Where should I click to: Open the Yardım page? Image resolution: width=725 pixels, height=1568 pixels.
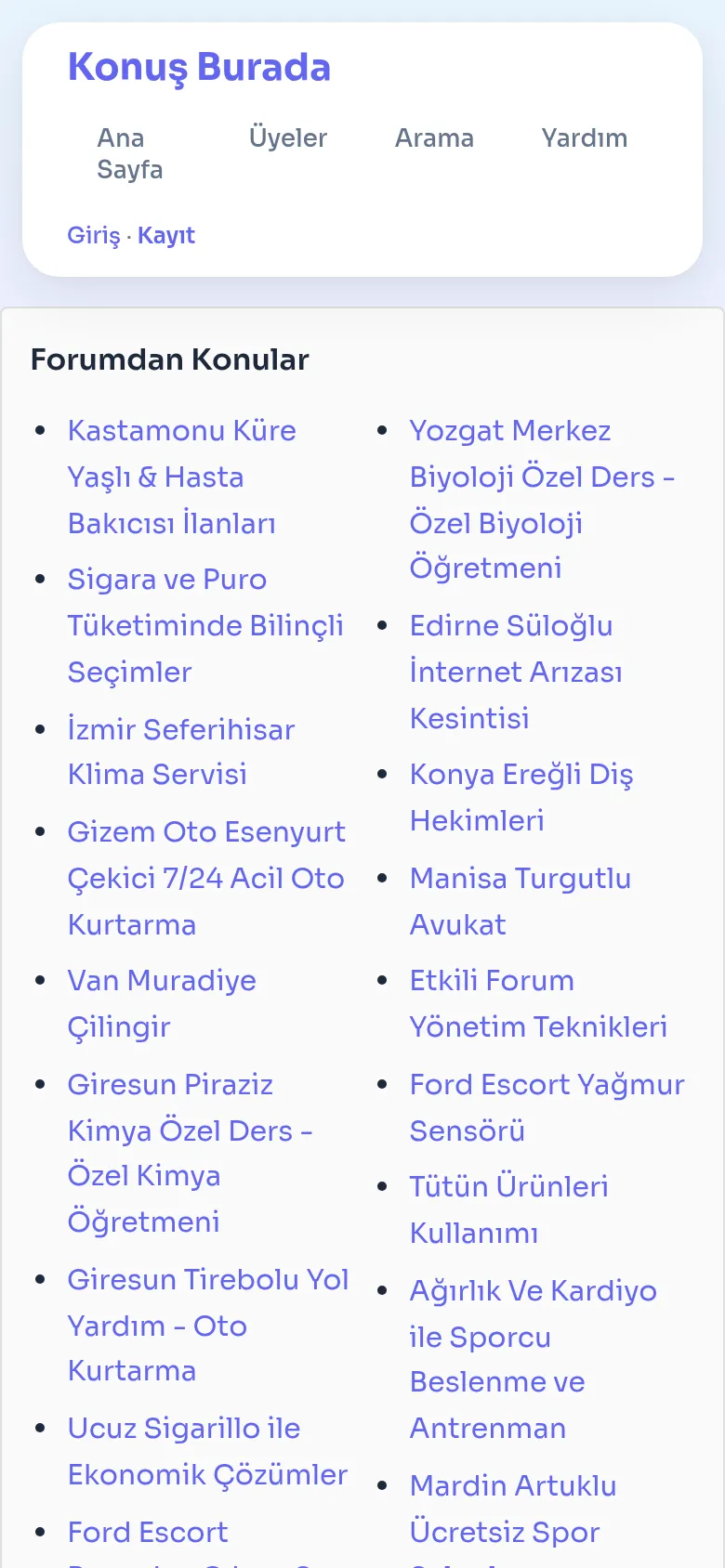coord(585,137)
